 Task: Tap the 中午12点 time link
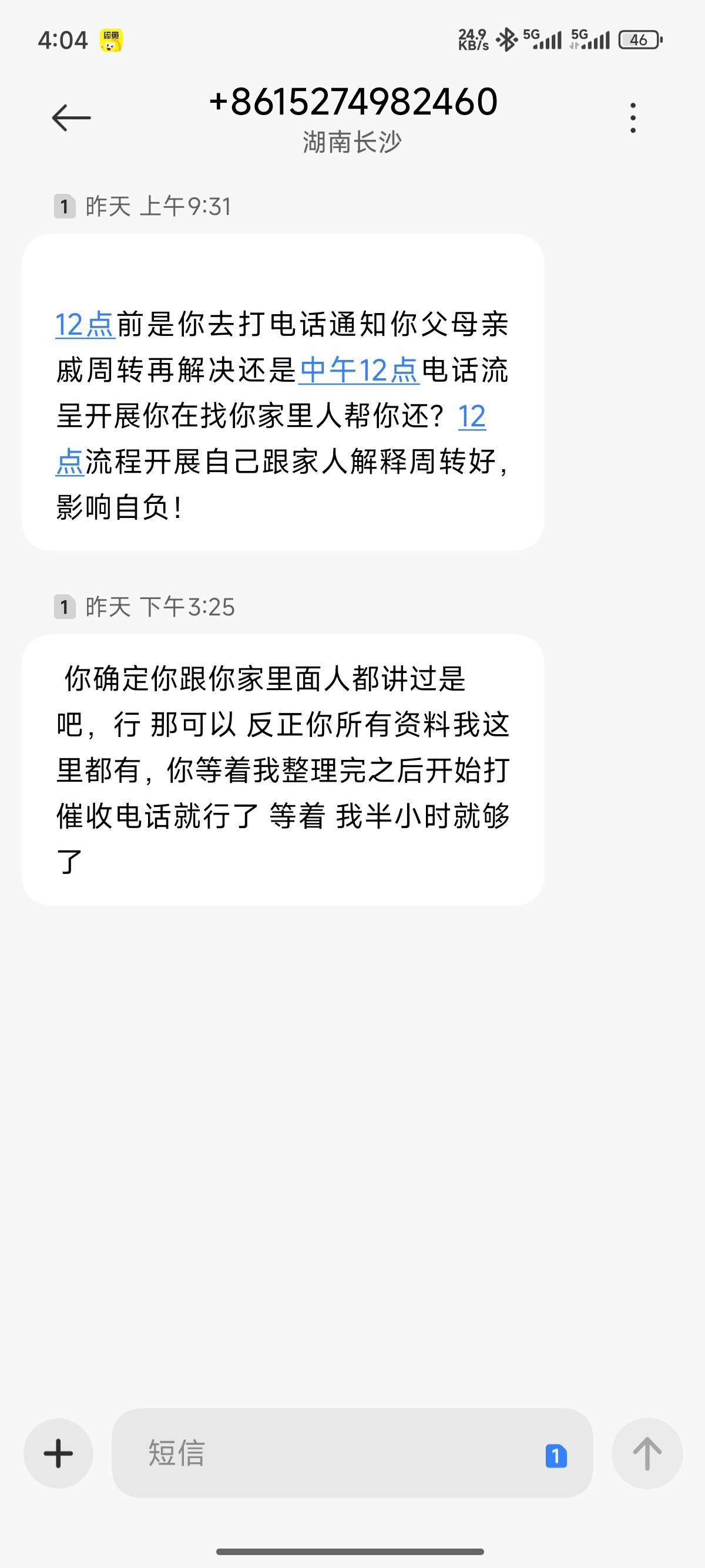pos(358,370)
